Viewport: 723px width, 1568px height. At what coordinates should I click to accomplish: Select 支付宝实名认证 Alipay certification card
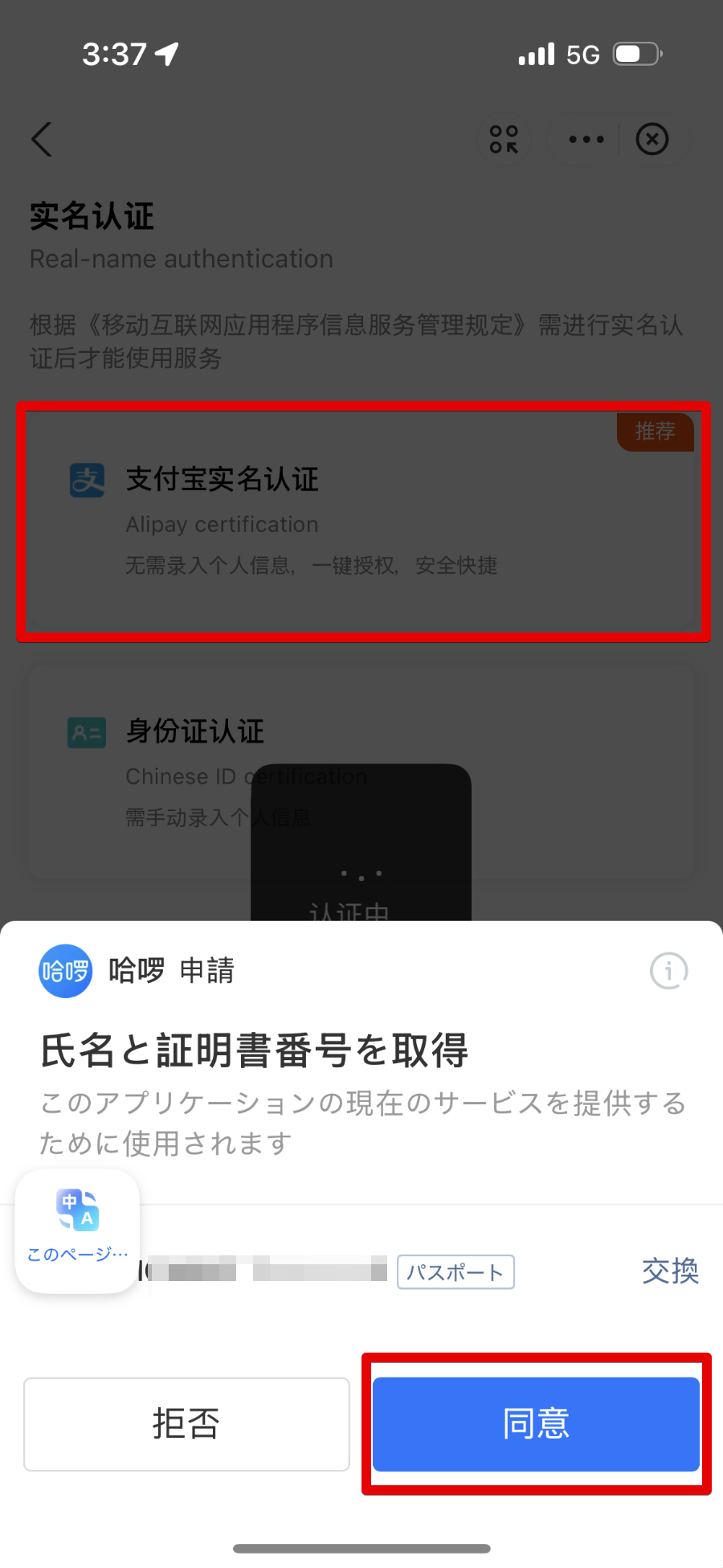361,521
